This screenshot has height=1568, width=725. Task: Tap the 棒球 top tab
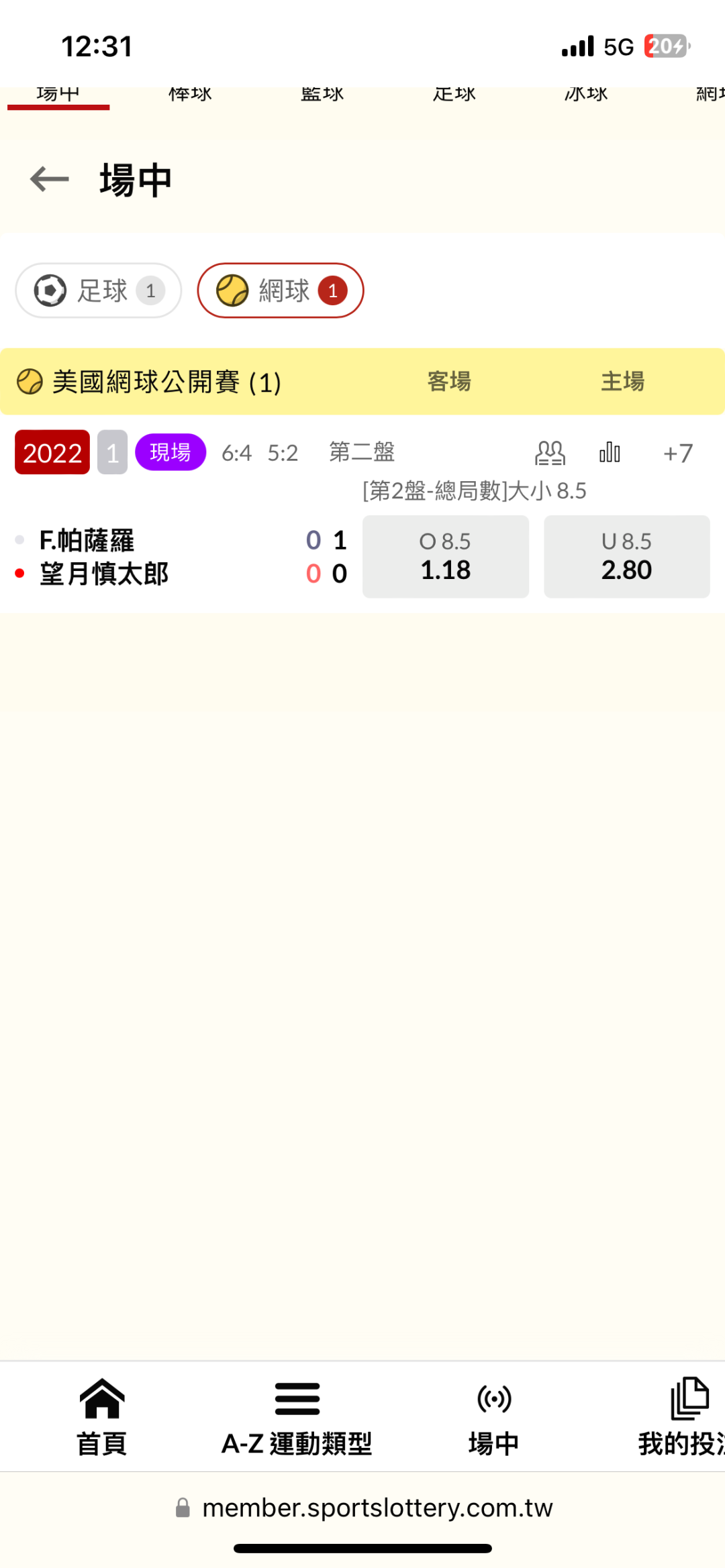coord(190,95)
